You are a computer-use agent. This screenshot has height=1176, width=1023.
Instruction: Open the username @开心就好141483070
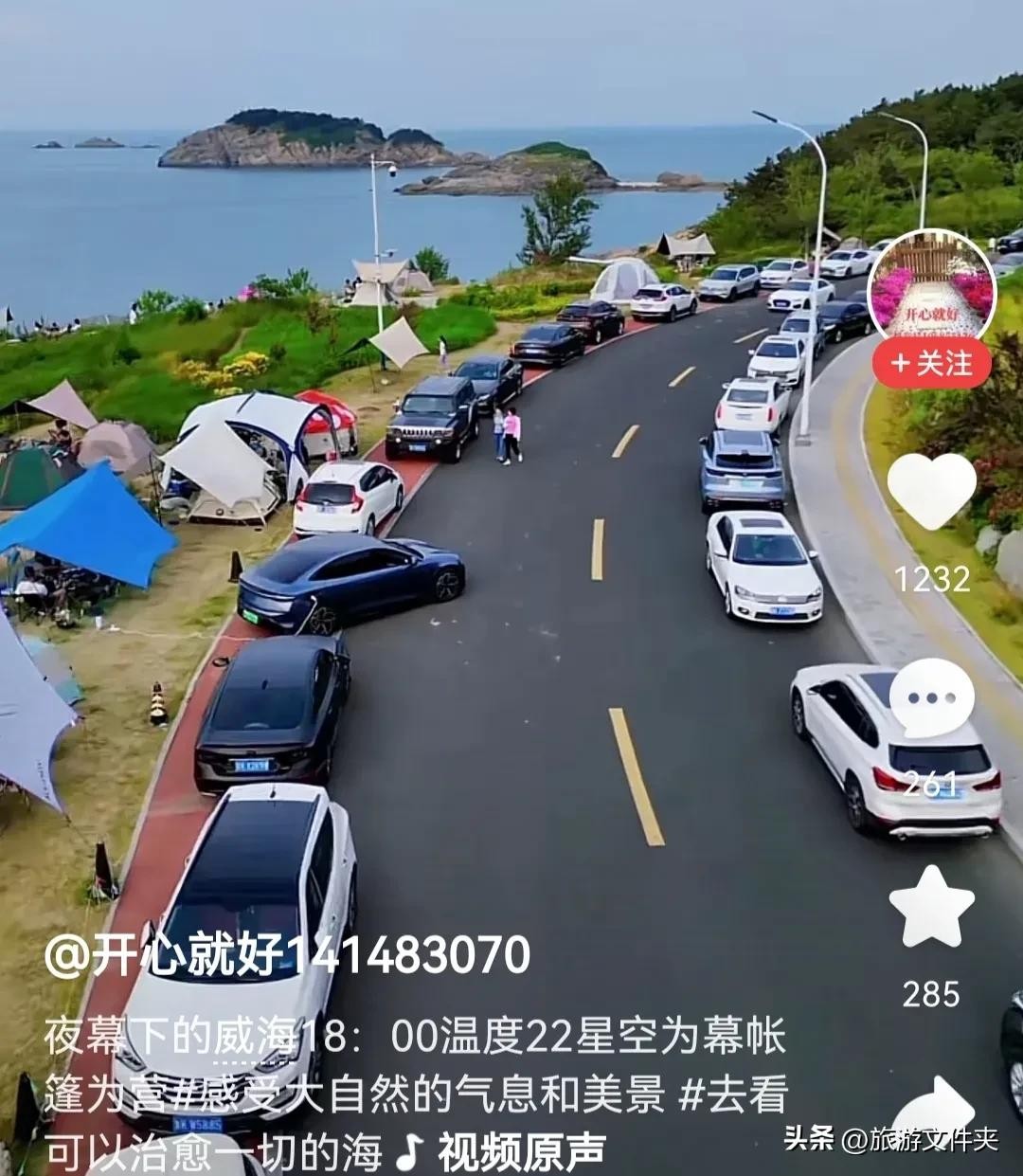click(287, 955)
